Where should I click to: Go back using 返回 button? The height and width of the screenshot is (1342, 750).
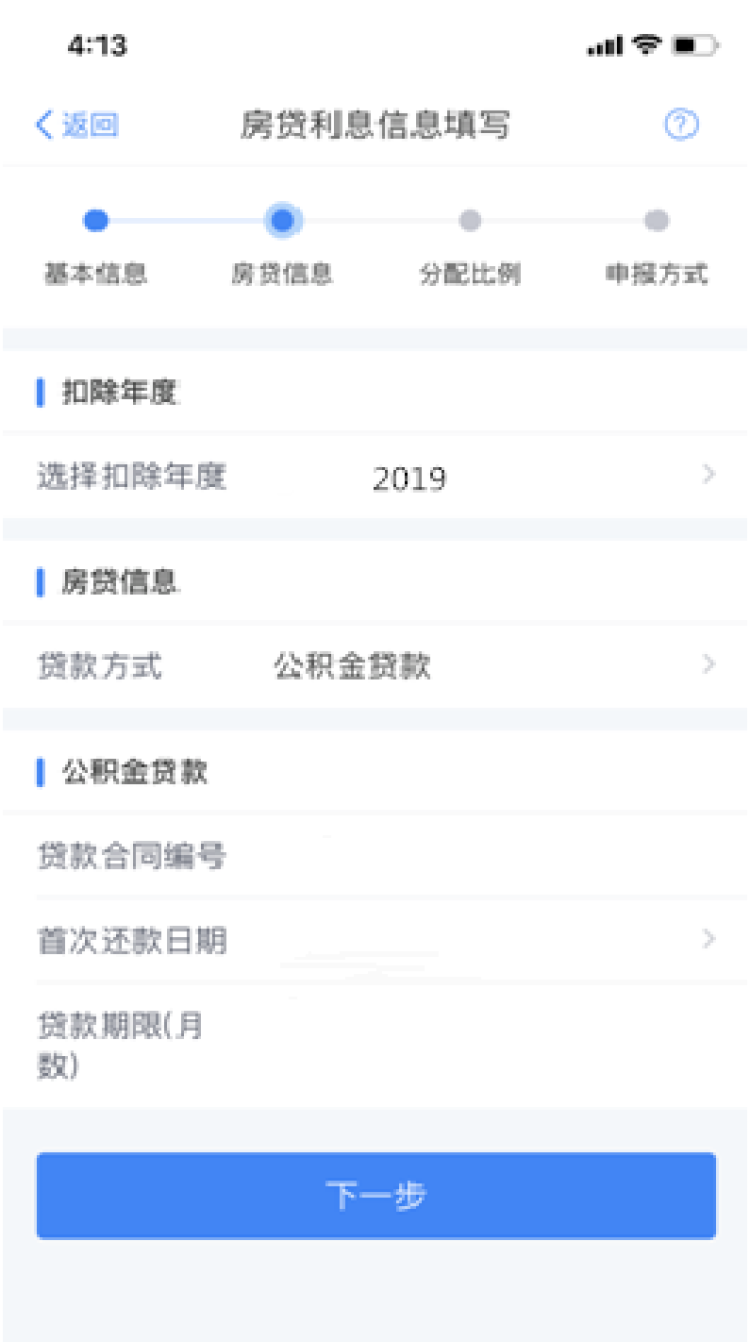77,125
